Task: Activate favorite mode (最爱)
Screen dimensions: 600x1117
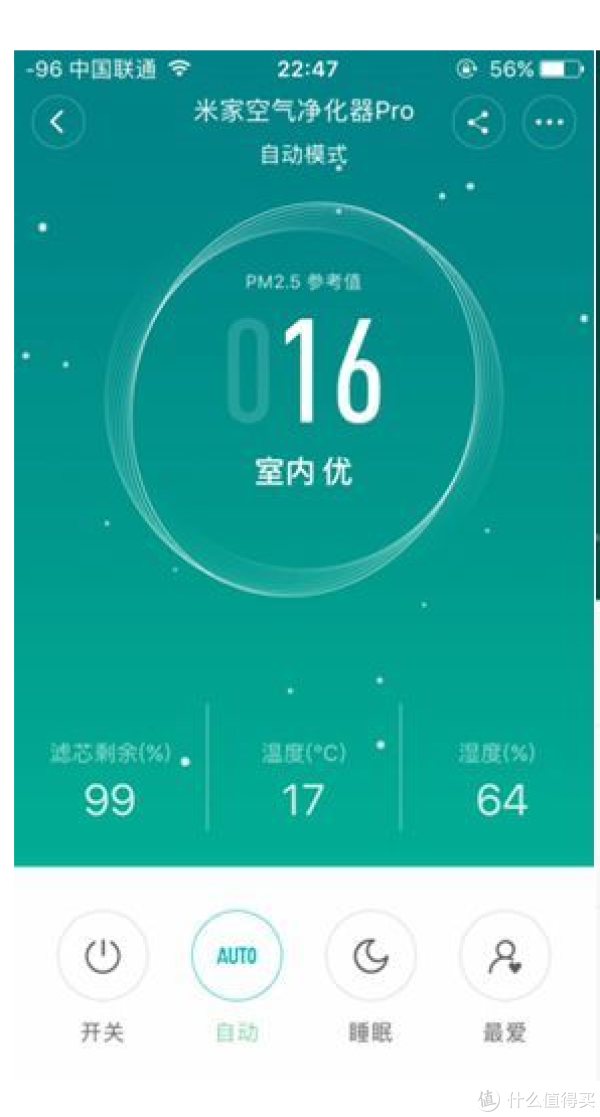Action: (504, 956)
